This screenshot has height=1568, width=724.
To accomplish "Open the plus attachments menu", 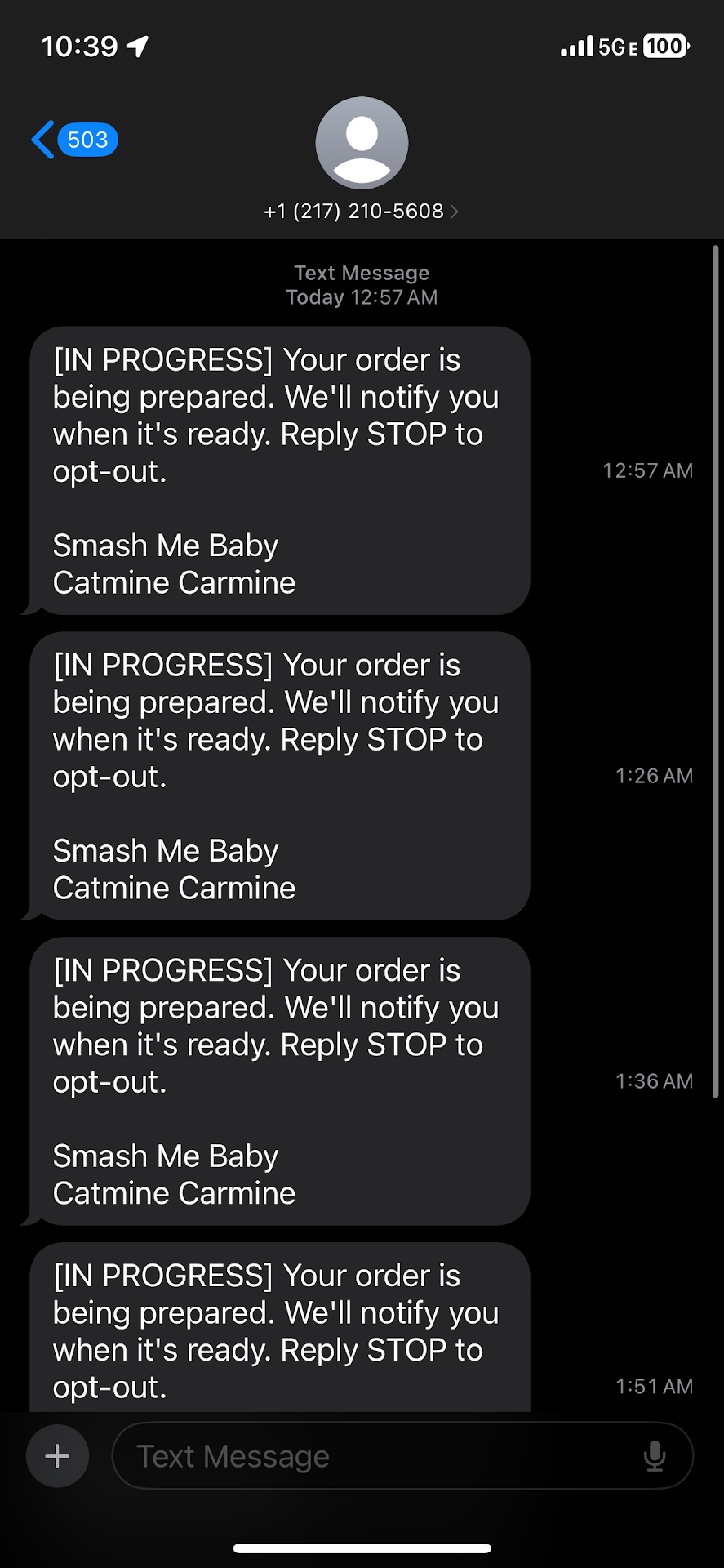I will point(57,1456).
